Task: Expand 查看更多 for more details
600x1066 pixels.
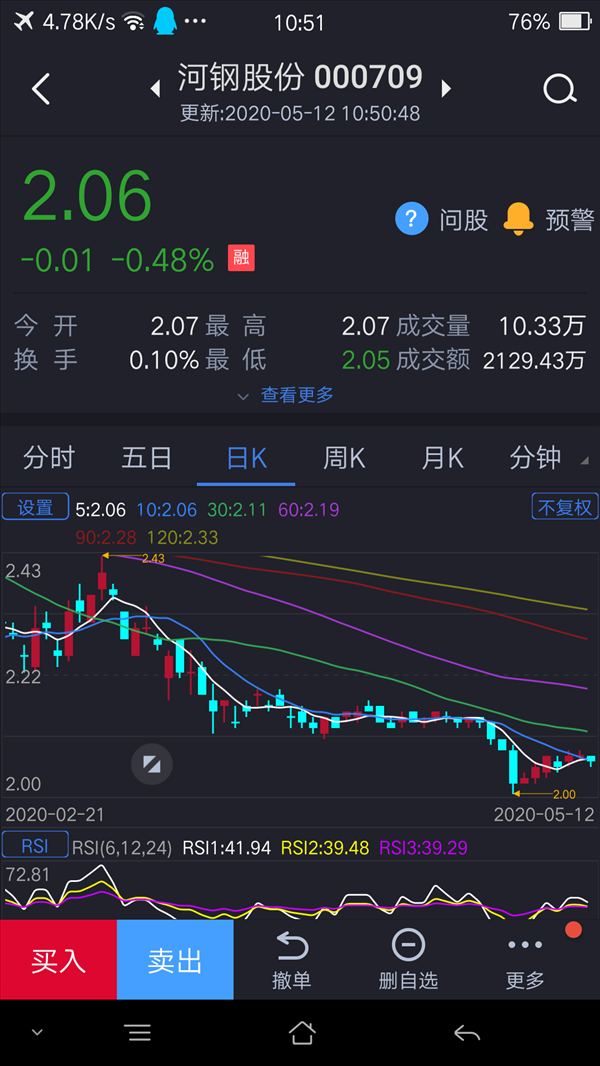Action: coord(286,395)
